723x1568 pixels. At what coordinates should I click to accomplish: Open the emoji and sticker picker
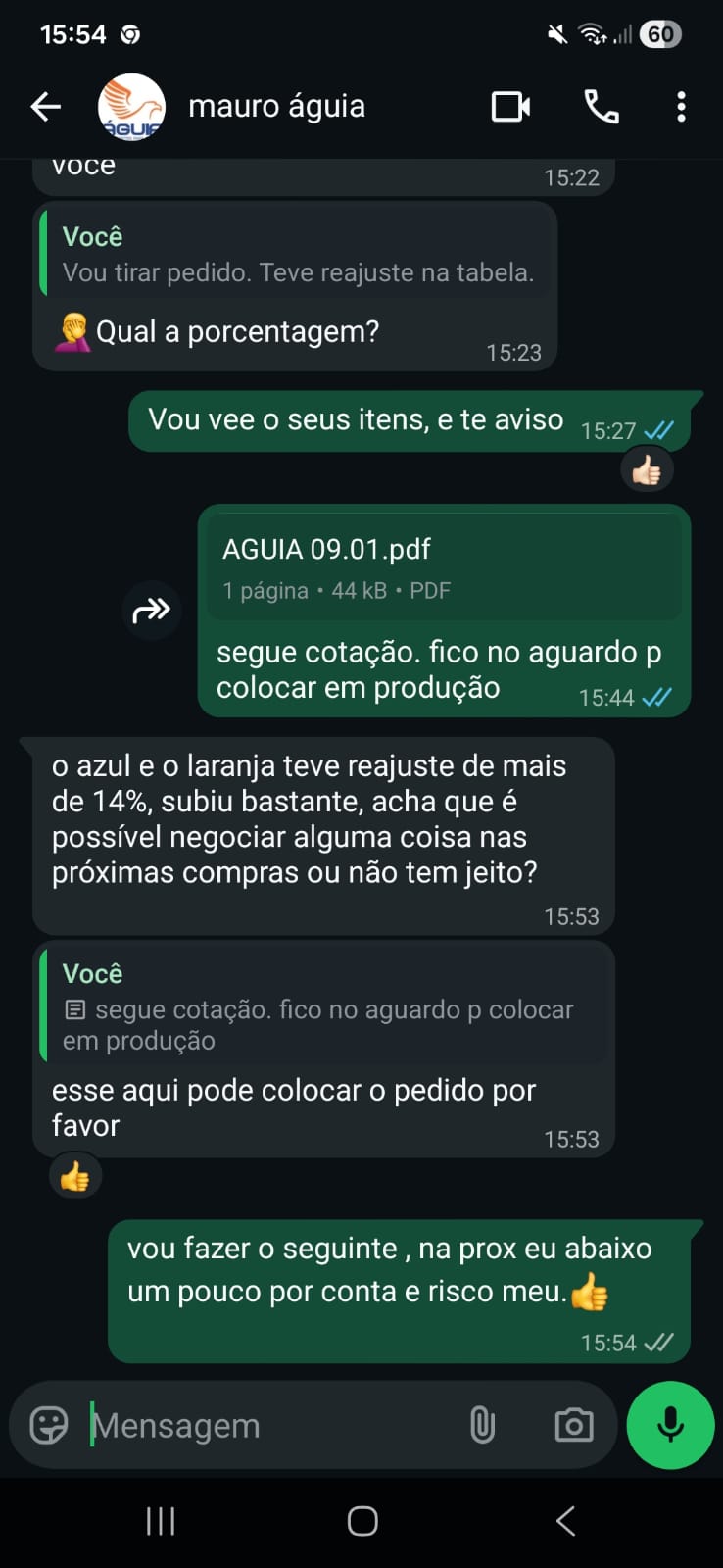click(48, 1425)
